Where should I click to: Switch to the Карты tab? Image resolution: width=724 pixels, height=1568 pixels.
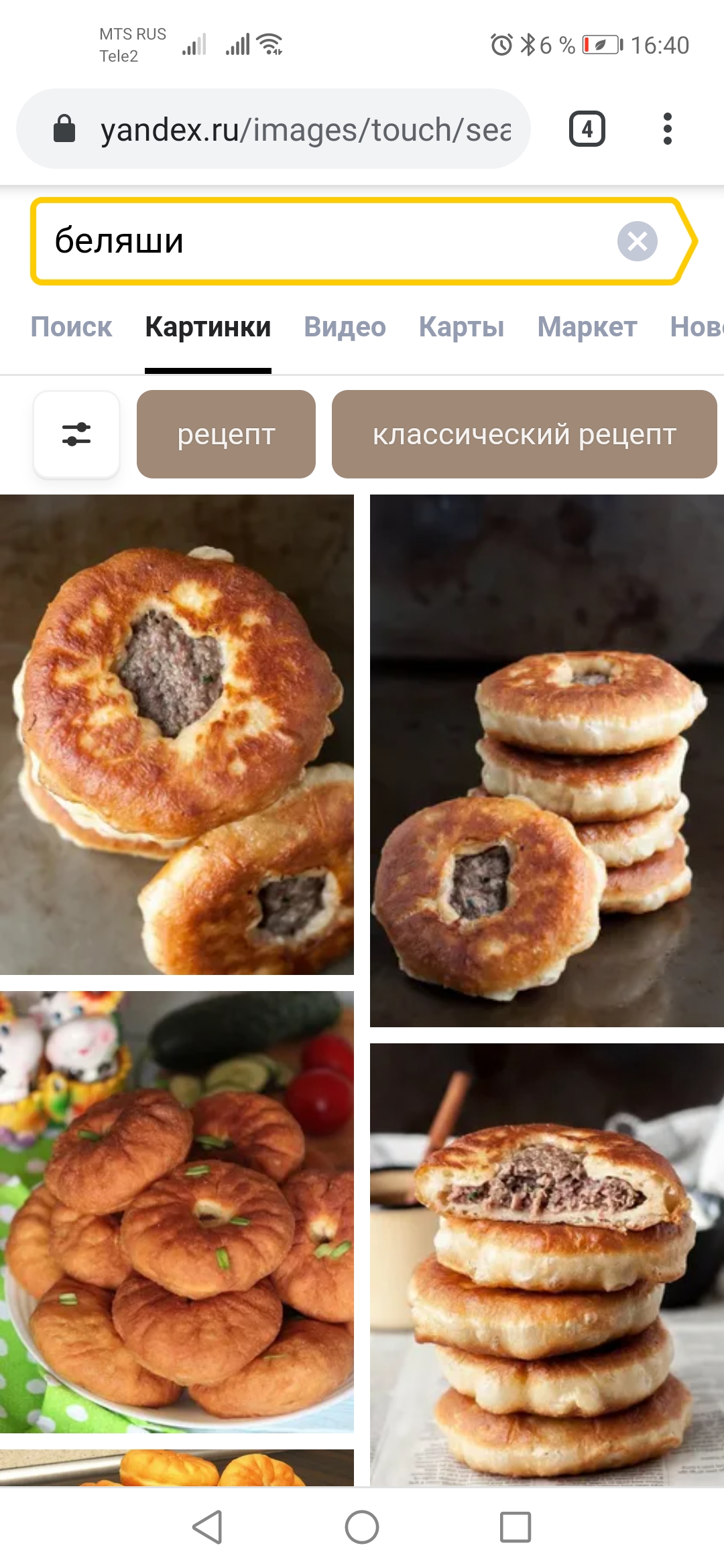(x=461, y=327)
